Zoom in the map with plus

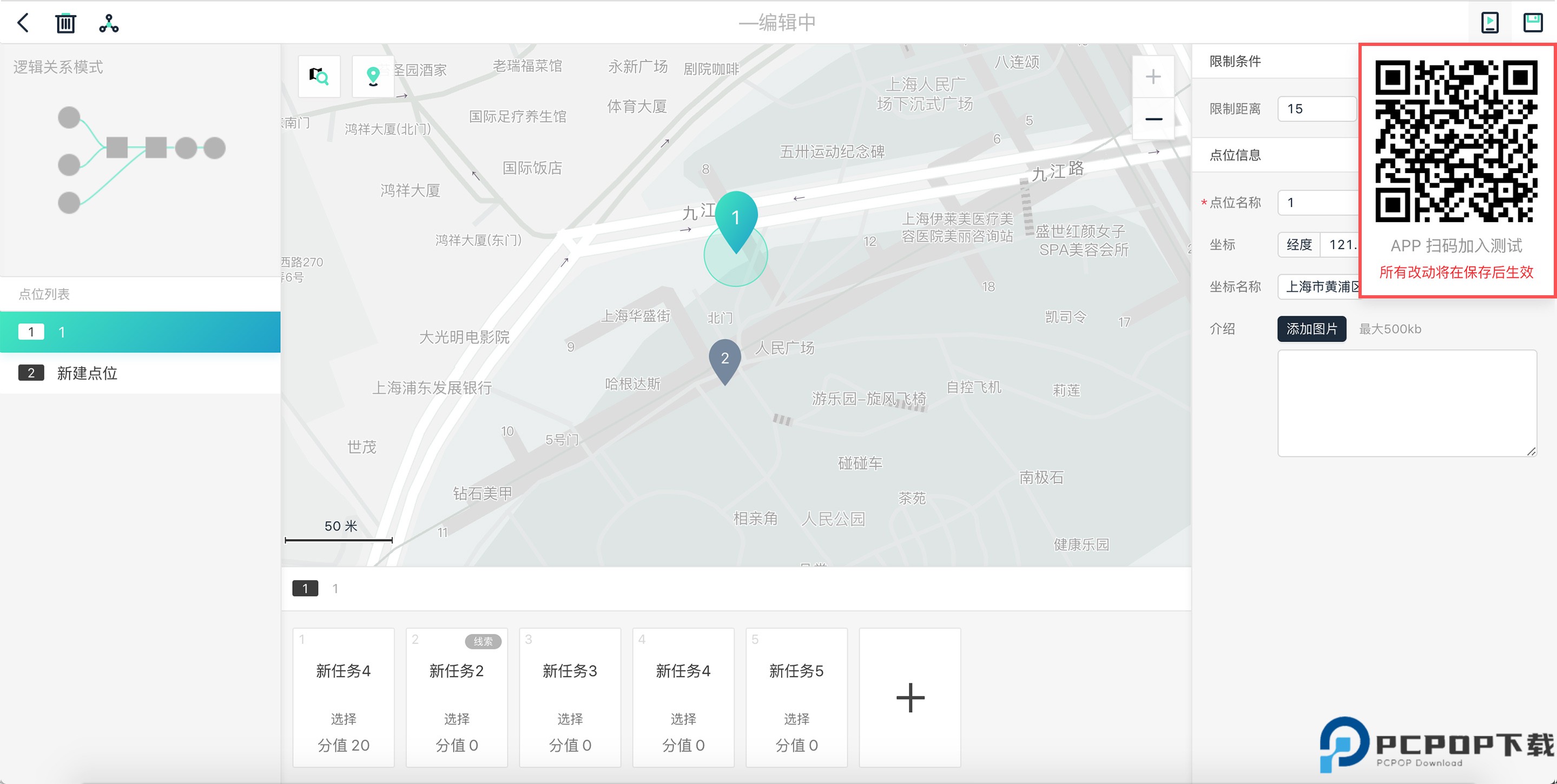[x=1153, y=77]
